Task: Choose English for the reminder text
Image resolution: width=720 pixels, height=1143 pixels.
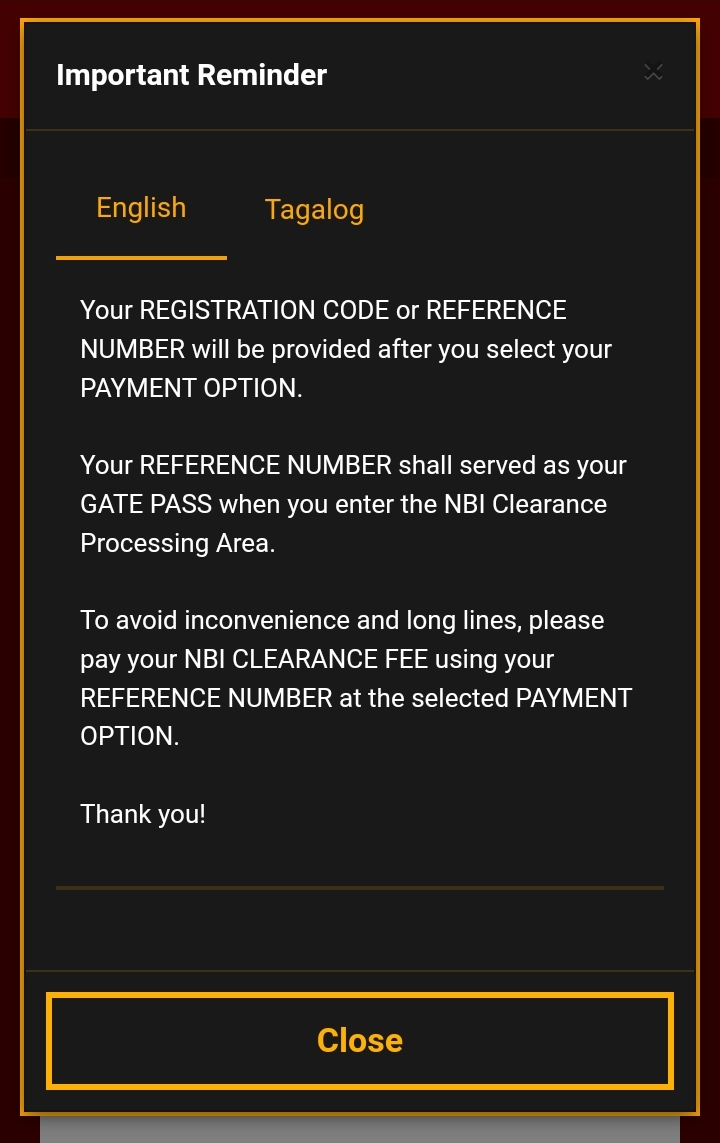Action: [141, 208]
